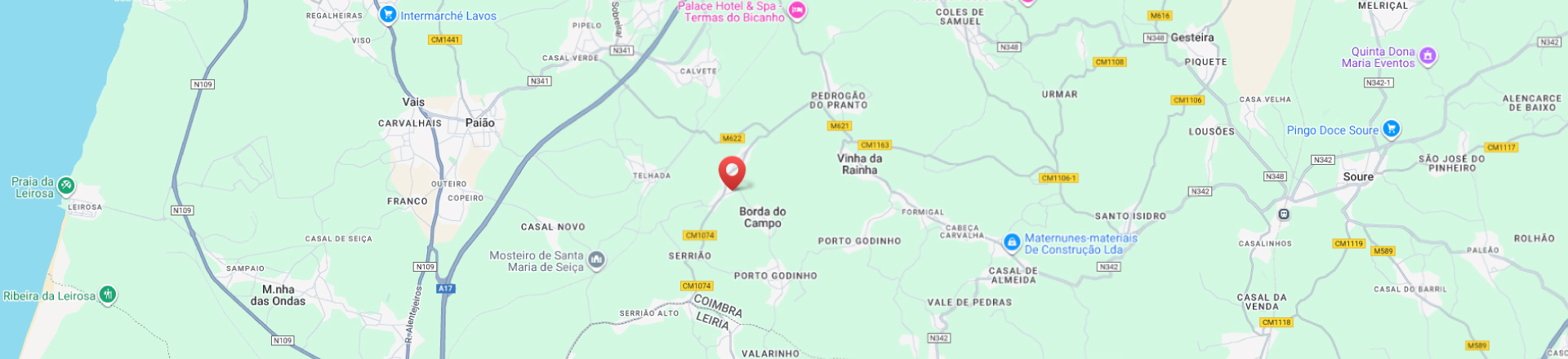Image resolution: width=1568 pixels, height=359 pixels.
Task: Open the Quinta Dona Maria Eventos marker
Action: click(1428, 56)
